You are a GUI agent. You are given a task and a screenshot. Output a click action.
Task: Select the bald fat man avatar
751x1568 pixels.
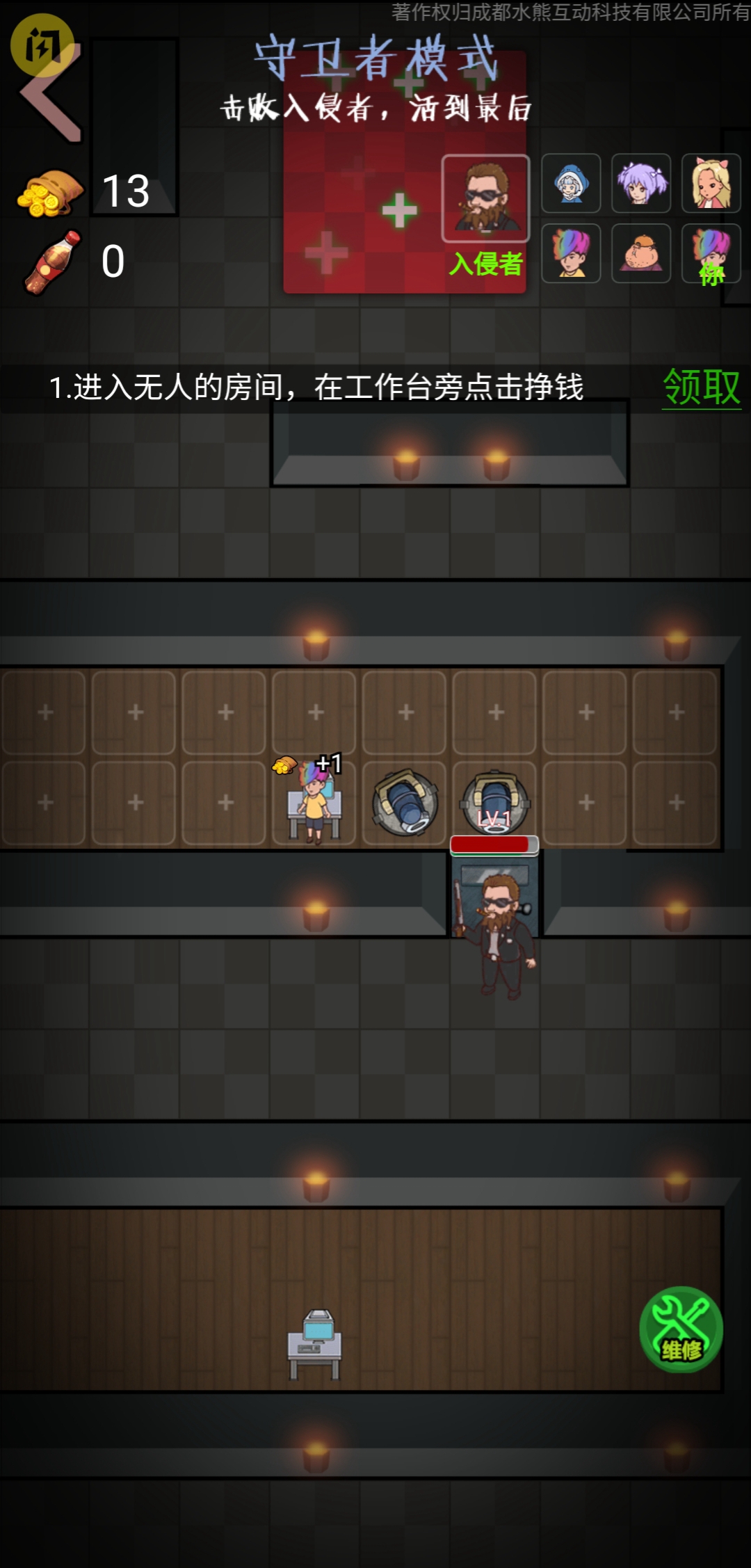[x=640, y=253]
